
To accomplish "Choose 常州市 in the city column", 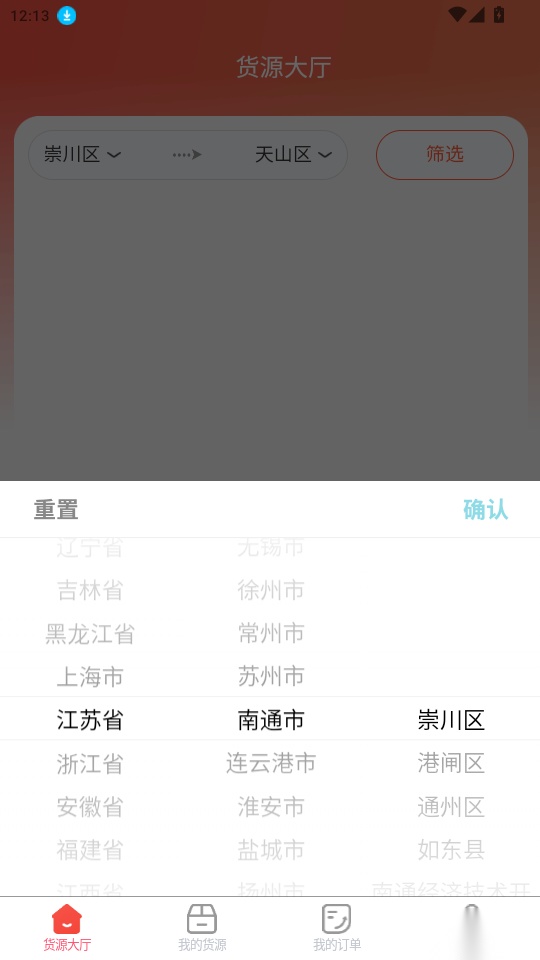I will click(271, 634).
